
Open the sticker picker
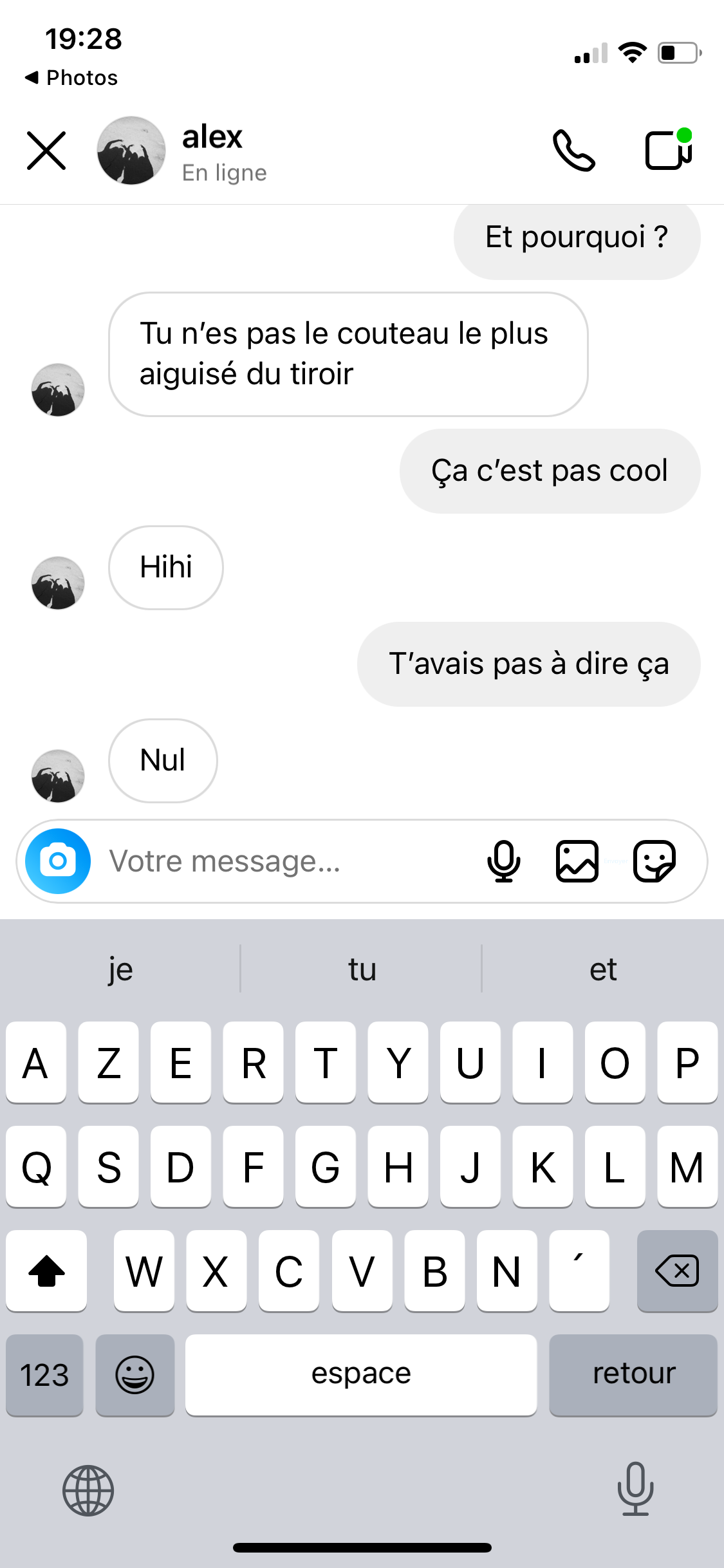(654, 861)
